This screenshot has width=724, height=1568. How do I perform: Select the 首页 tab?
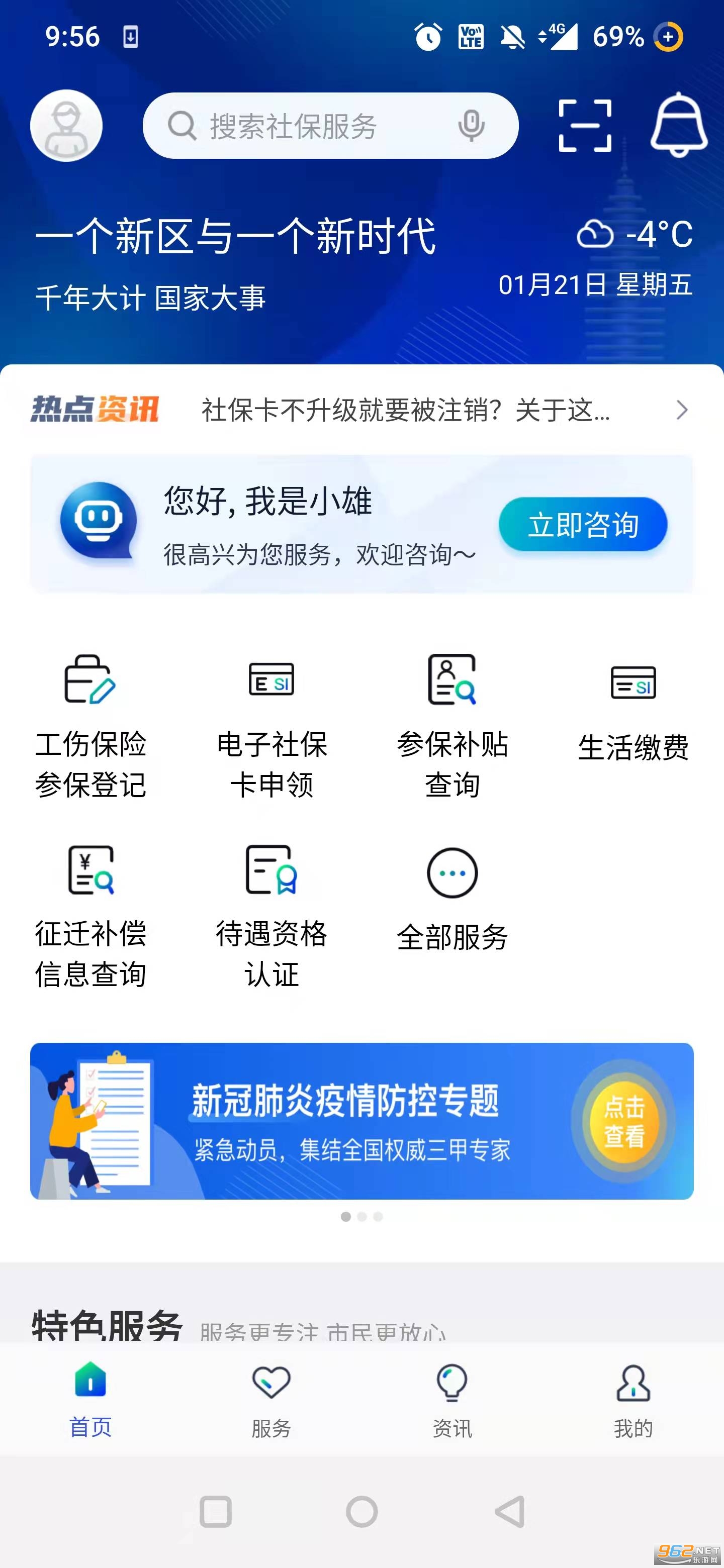[x=90, y=1401]
